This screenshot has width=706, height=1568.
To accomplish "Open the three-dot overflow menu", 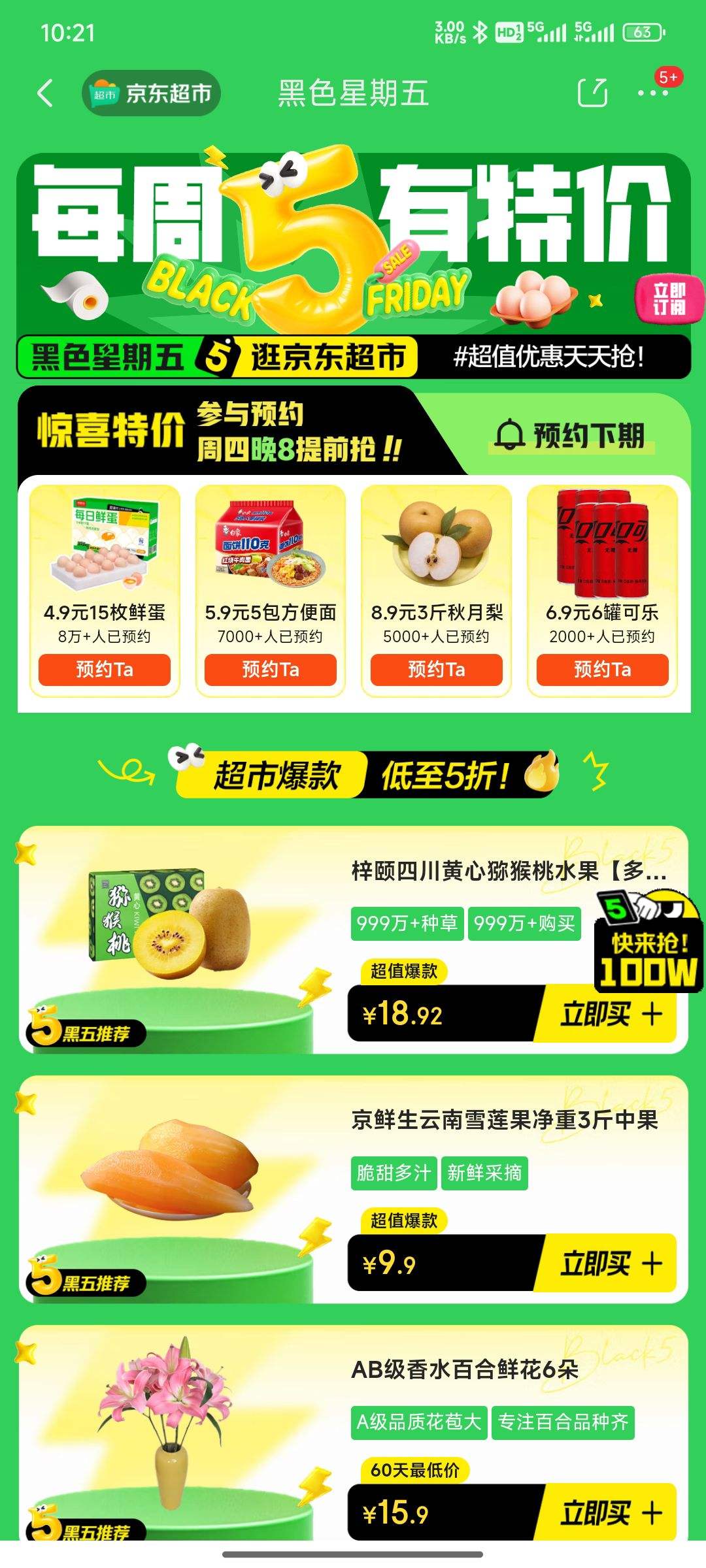I will pos(652,93).
